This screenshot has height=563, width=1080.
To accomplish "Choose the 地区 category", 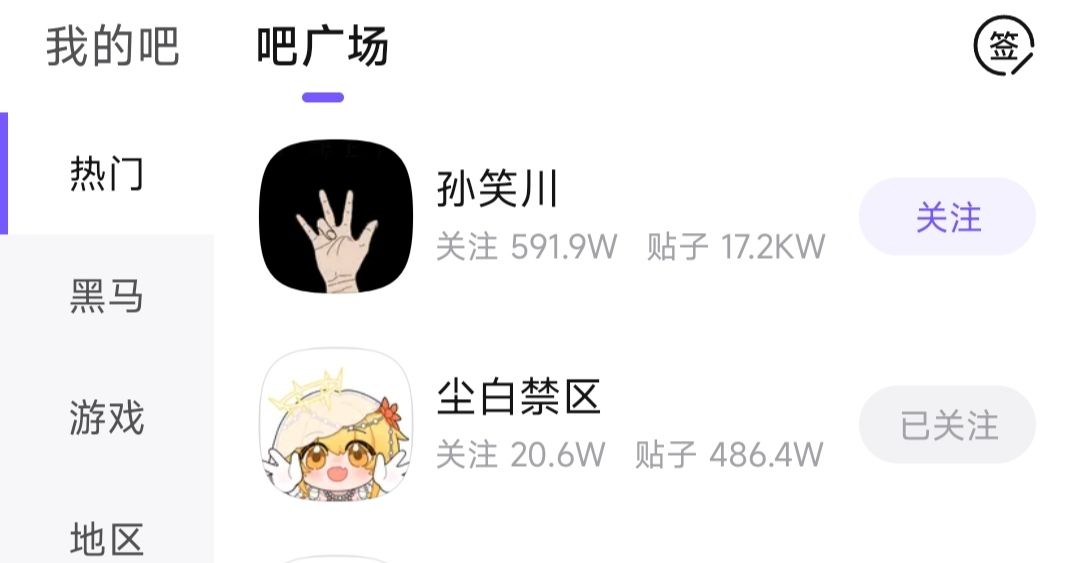I will [x=107, y=538].
